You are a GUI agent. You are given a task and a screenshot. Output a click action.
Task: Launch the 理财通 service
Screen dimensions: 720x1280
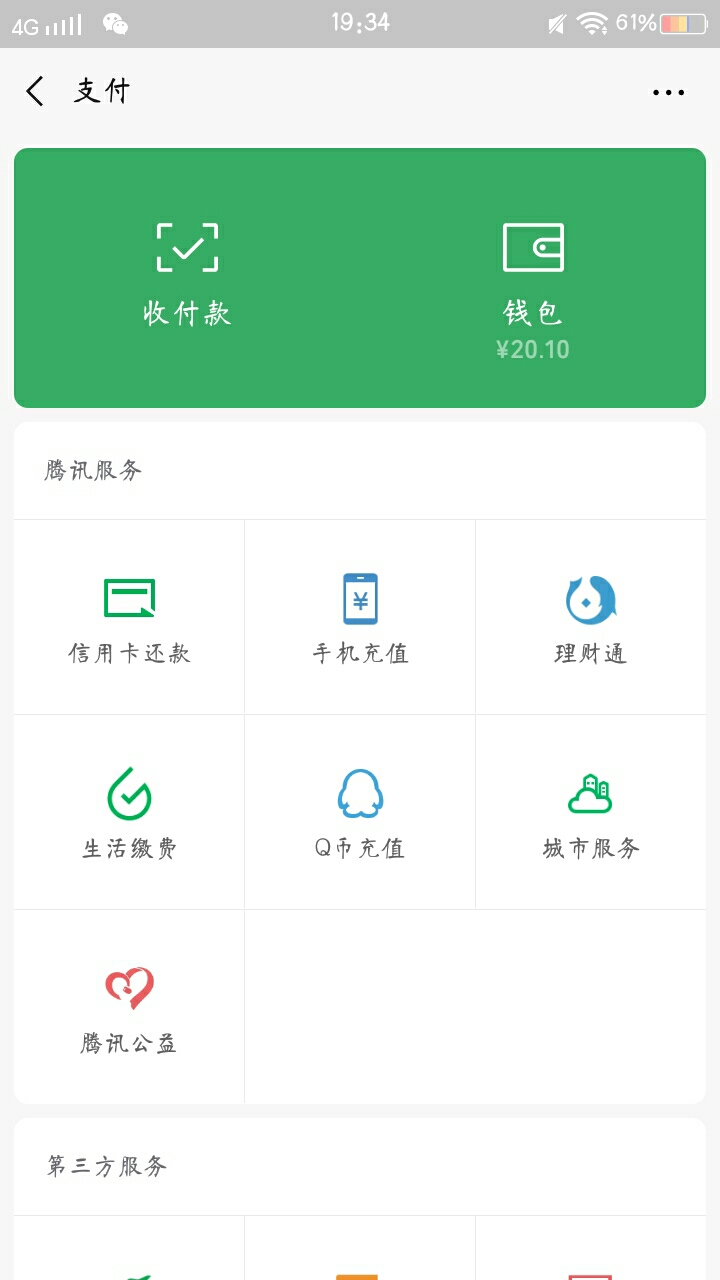coord(590,617)
